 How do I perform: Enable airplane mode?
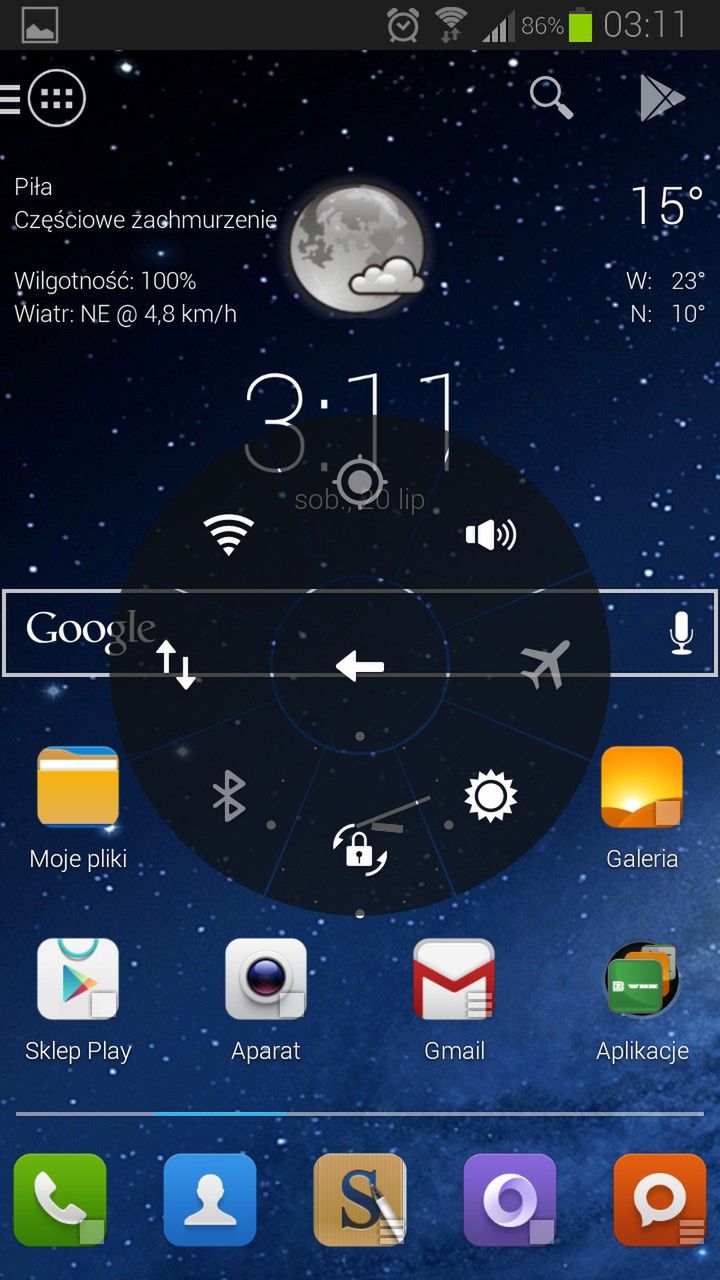pos(545,664)
